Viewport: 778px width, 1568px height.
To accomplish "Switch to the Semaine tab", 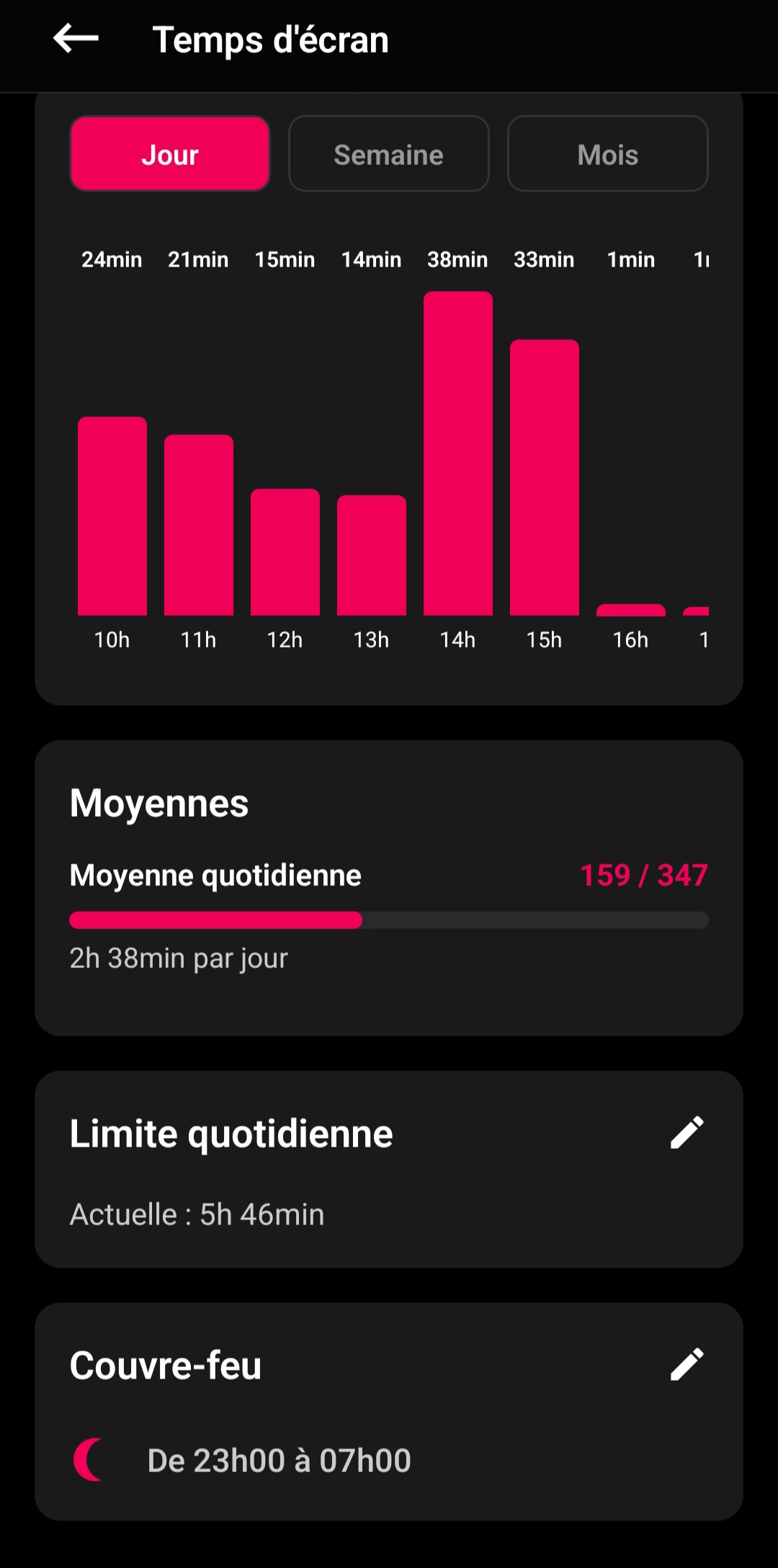I will (388, 153).
